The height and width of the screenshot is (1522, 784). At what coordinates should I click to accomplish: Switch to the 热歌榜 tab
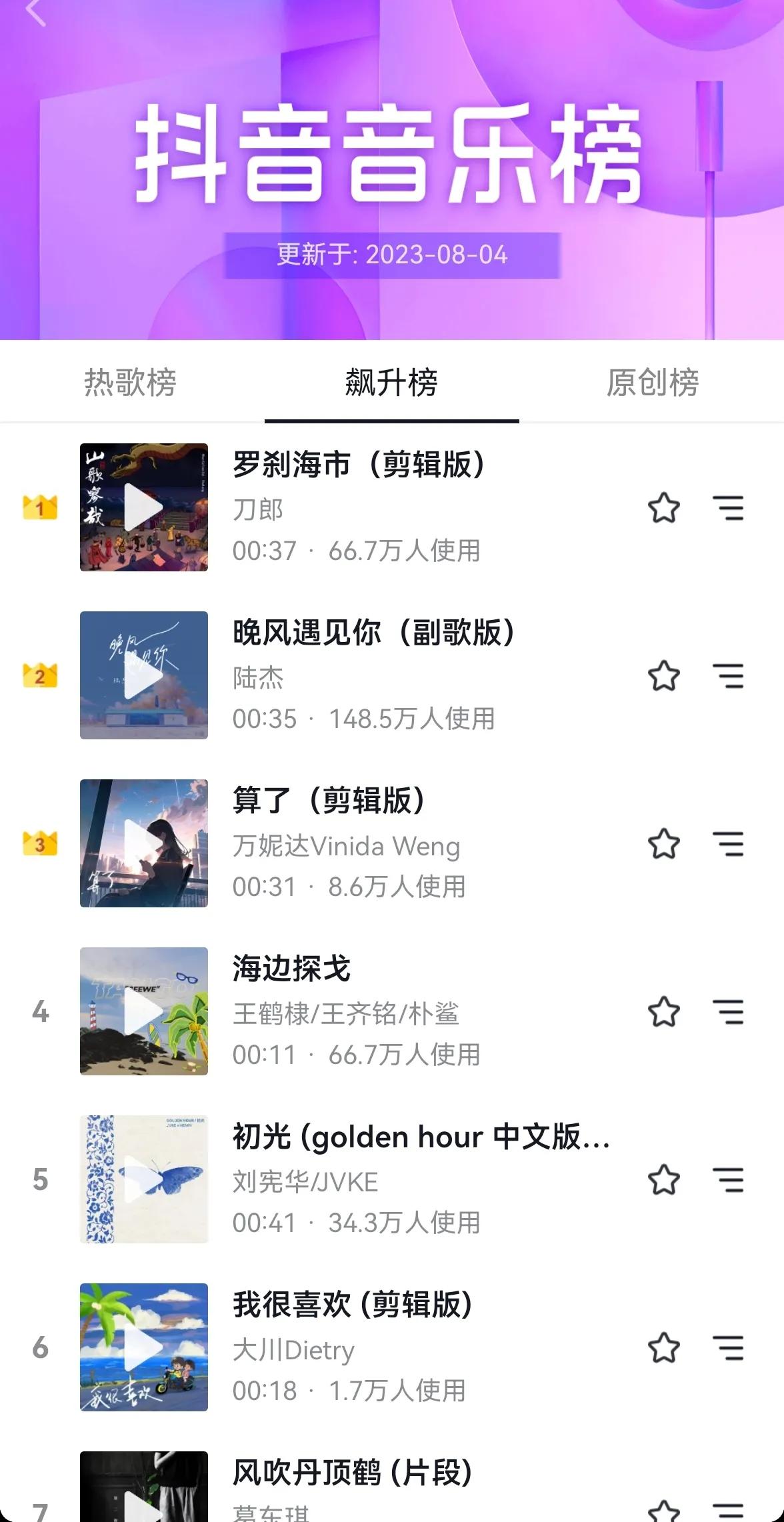click(132, 380)
